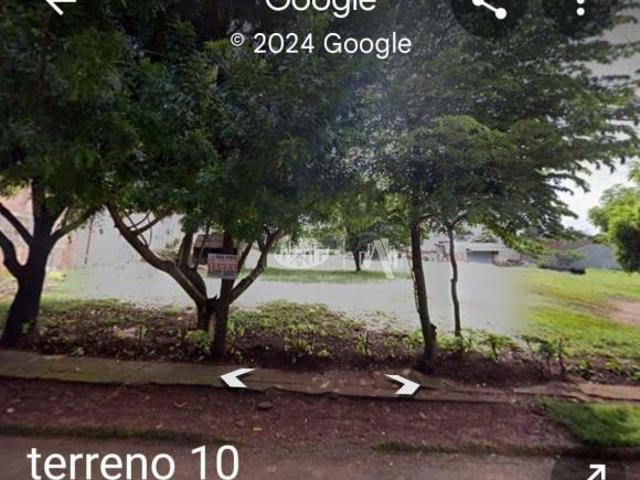Move right along the street
Image resolution: width=640 pixels, height=480 pixels.
point(402,384)
